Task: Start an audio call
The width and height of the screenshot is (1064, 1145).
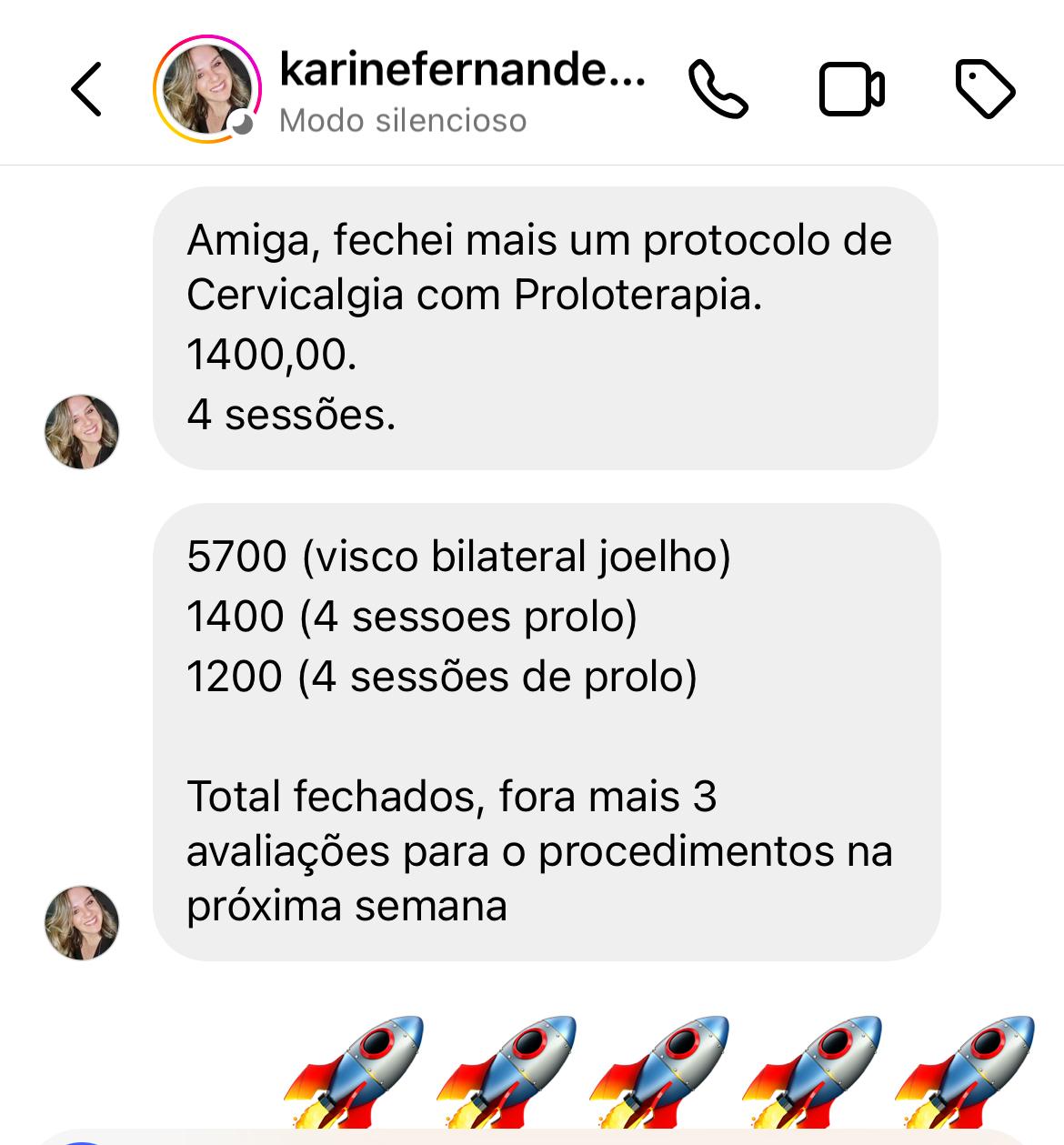Action: 718,89
